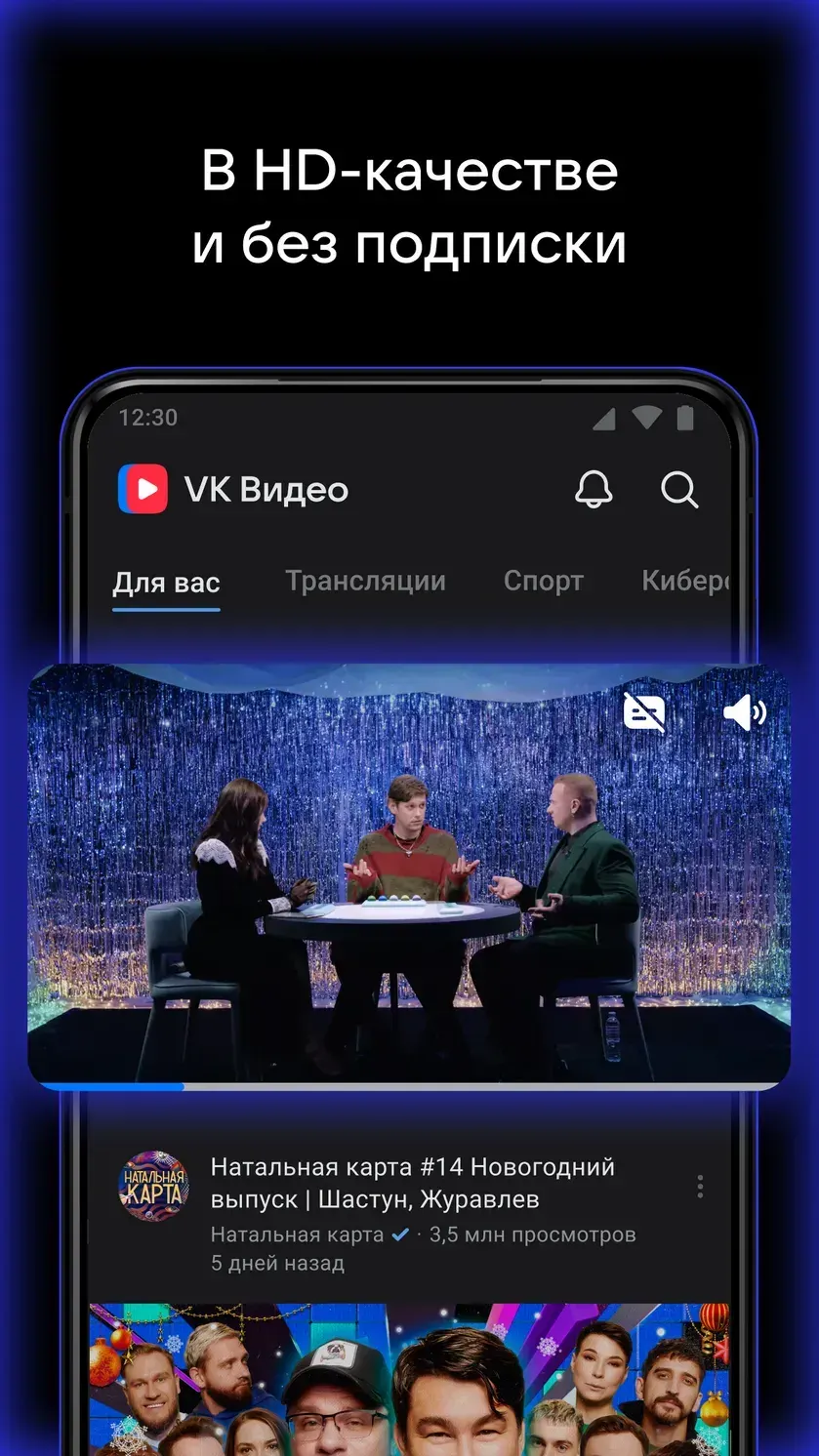Reveal more actions for the Натальная карта video
The height and width of the screenshot is (1456, 819).
(699, 1185)
